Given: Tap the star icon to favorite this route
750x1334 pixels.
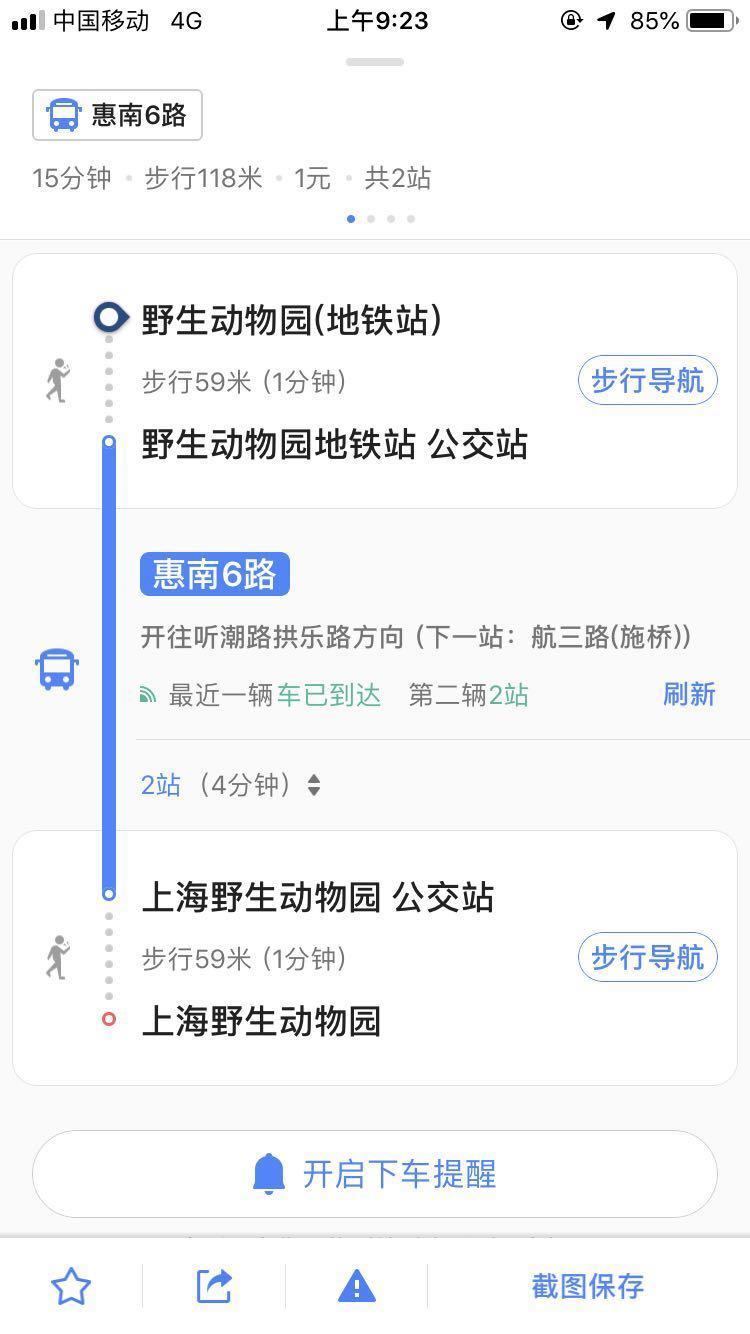Looking at the screenshot, I should click(x=70, y=1288).
